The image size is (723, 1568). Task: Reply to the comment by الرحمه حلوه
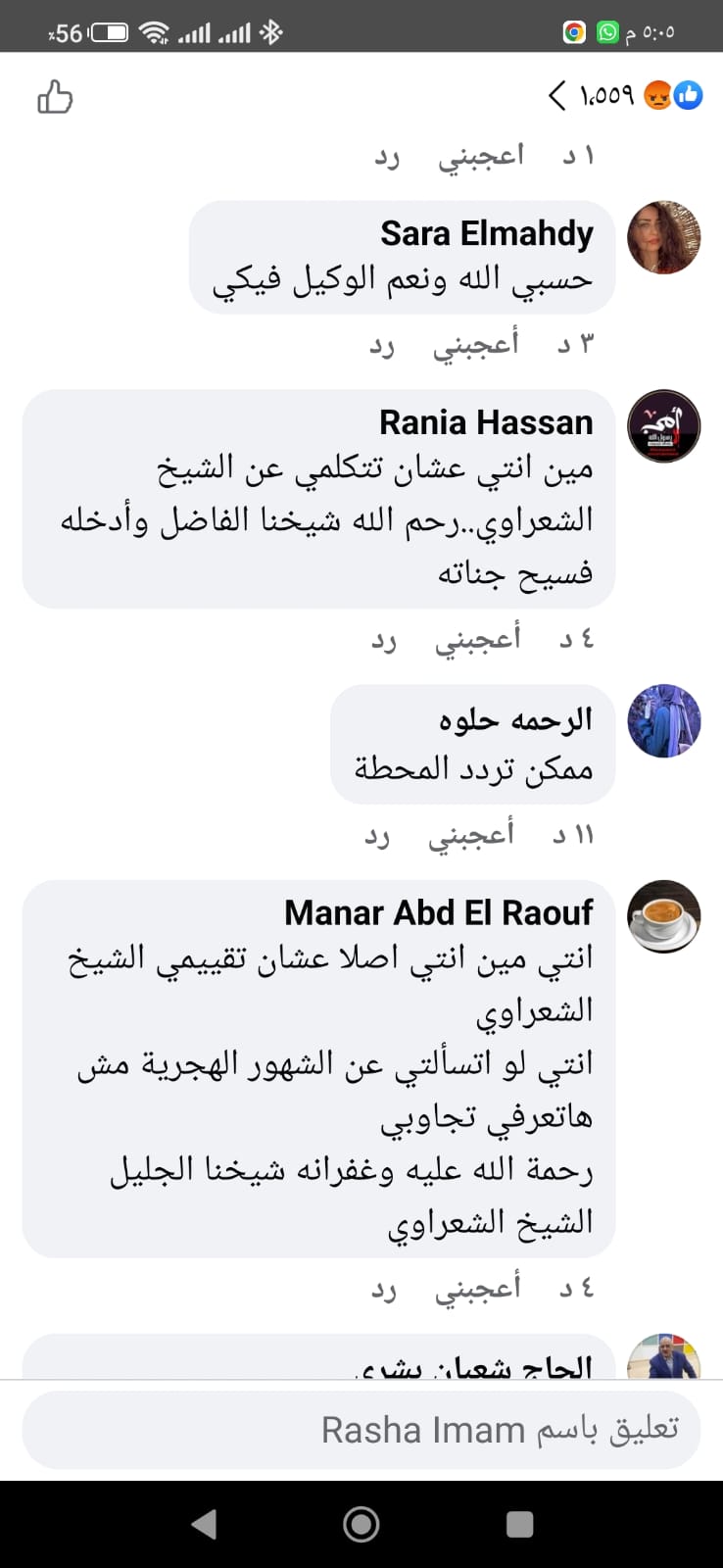pos(377,835)
